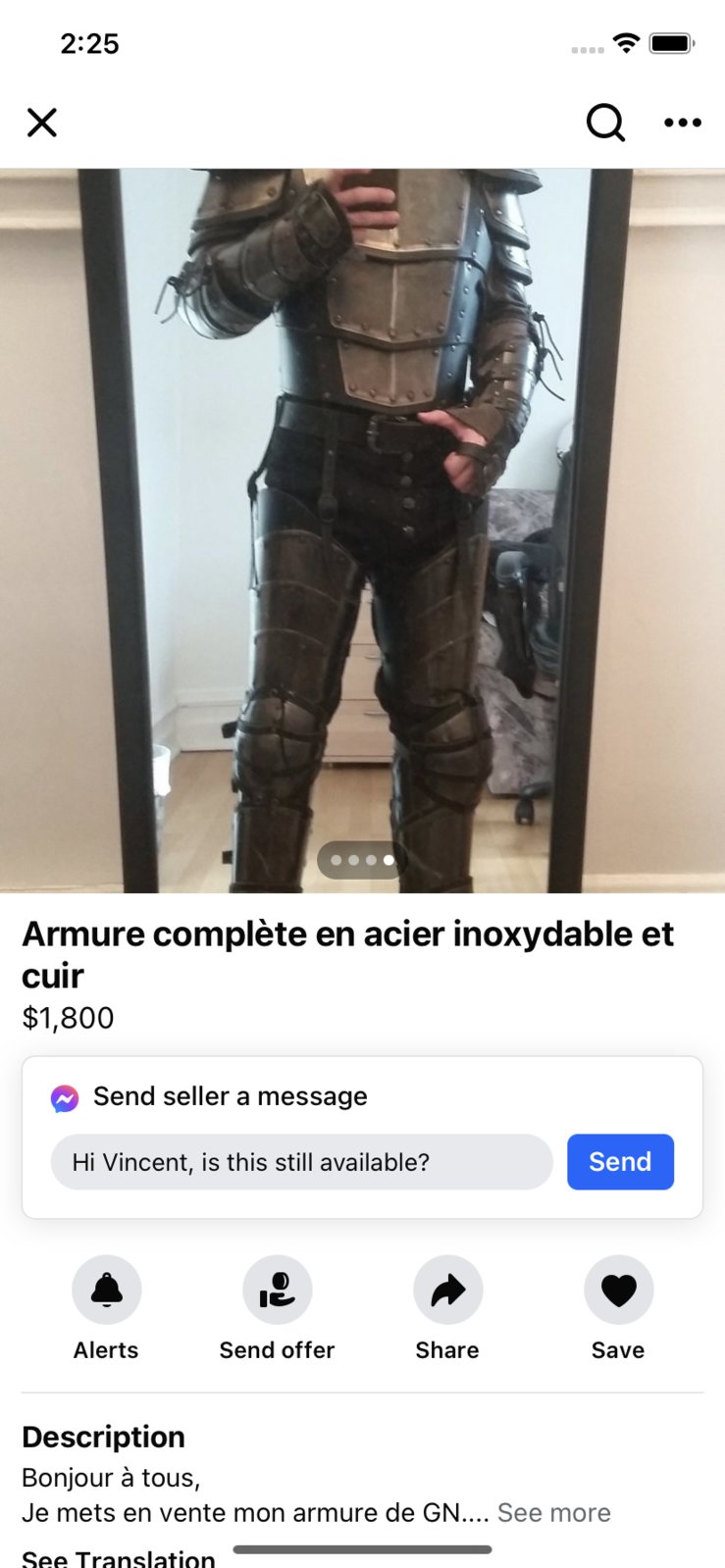Screen dimensions: 725x1568
Task: Expand description with See more
Action: tap(553, 1513)
